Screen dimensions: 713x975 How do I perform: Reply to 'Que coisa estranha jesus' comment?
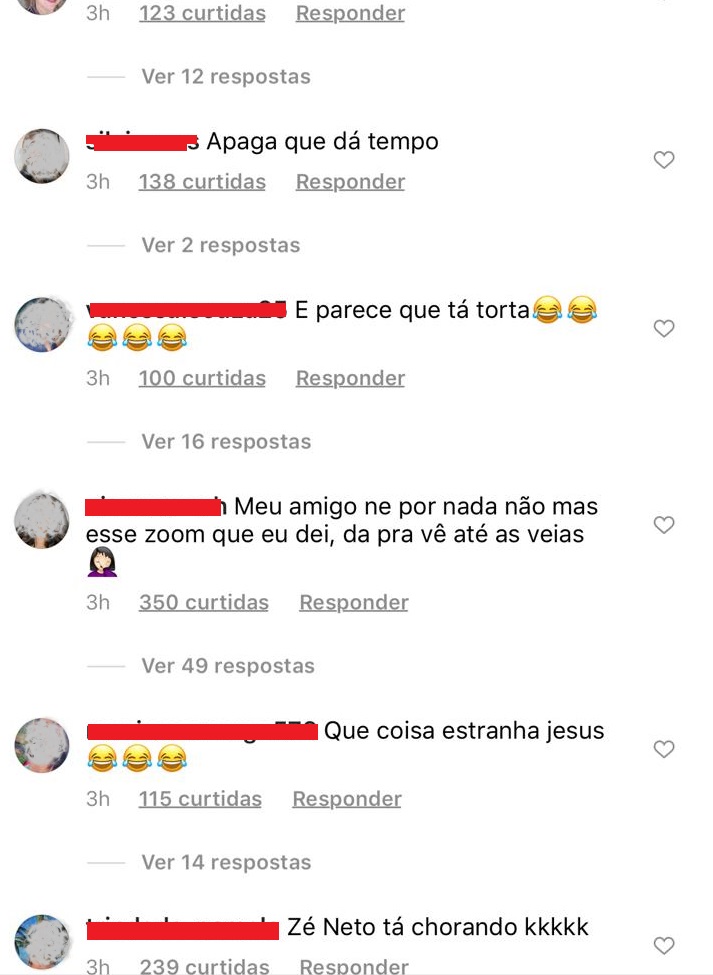tap(347, 799)
